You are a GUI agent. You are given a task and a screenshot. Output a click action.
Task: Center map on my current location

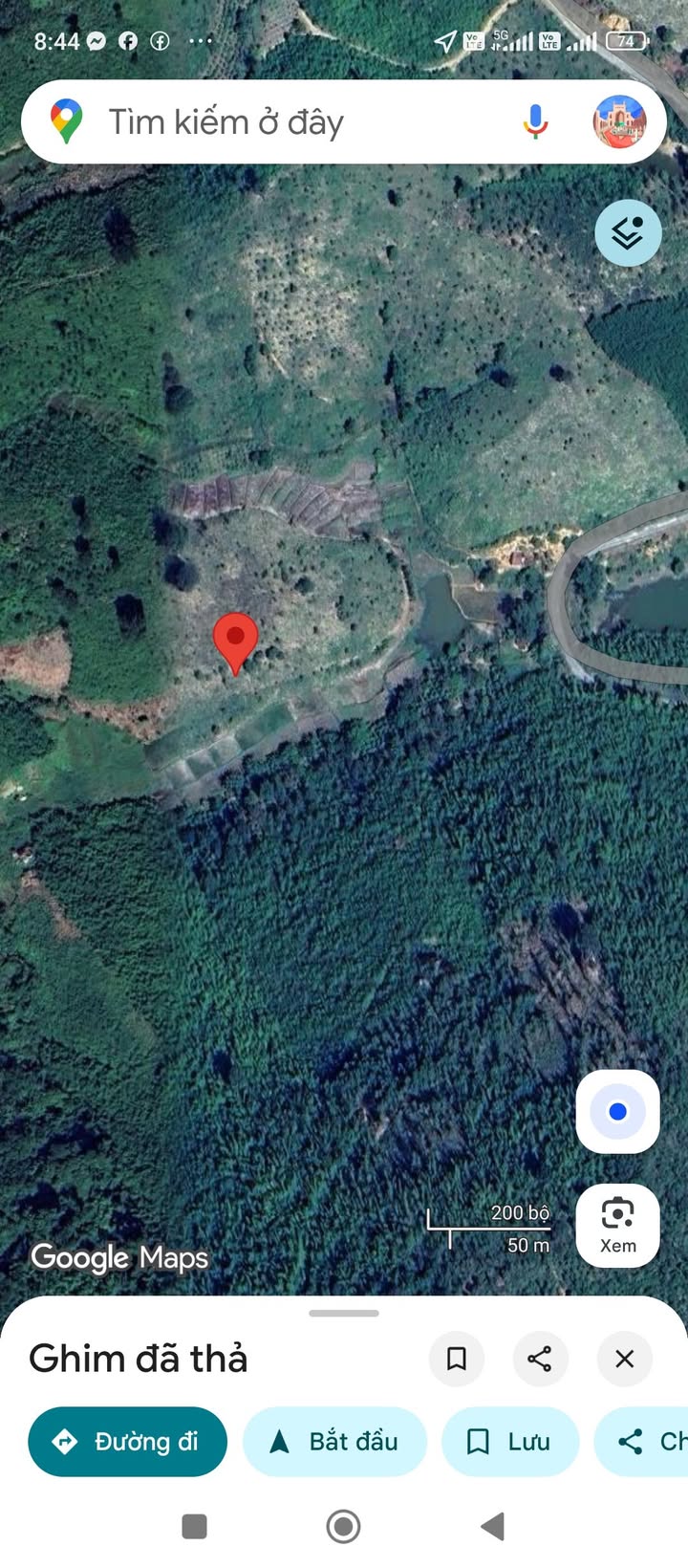coord(617,1111)
